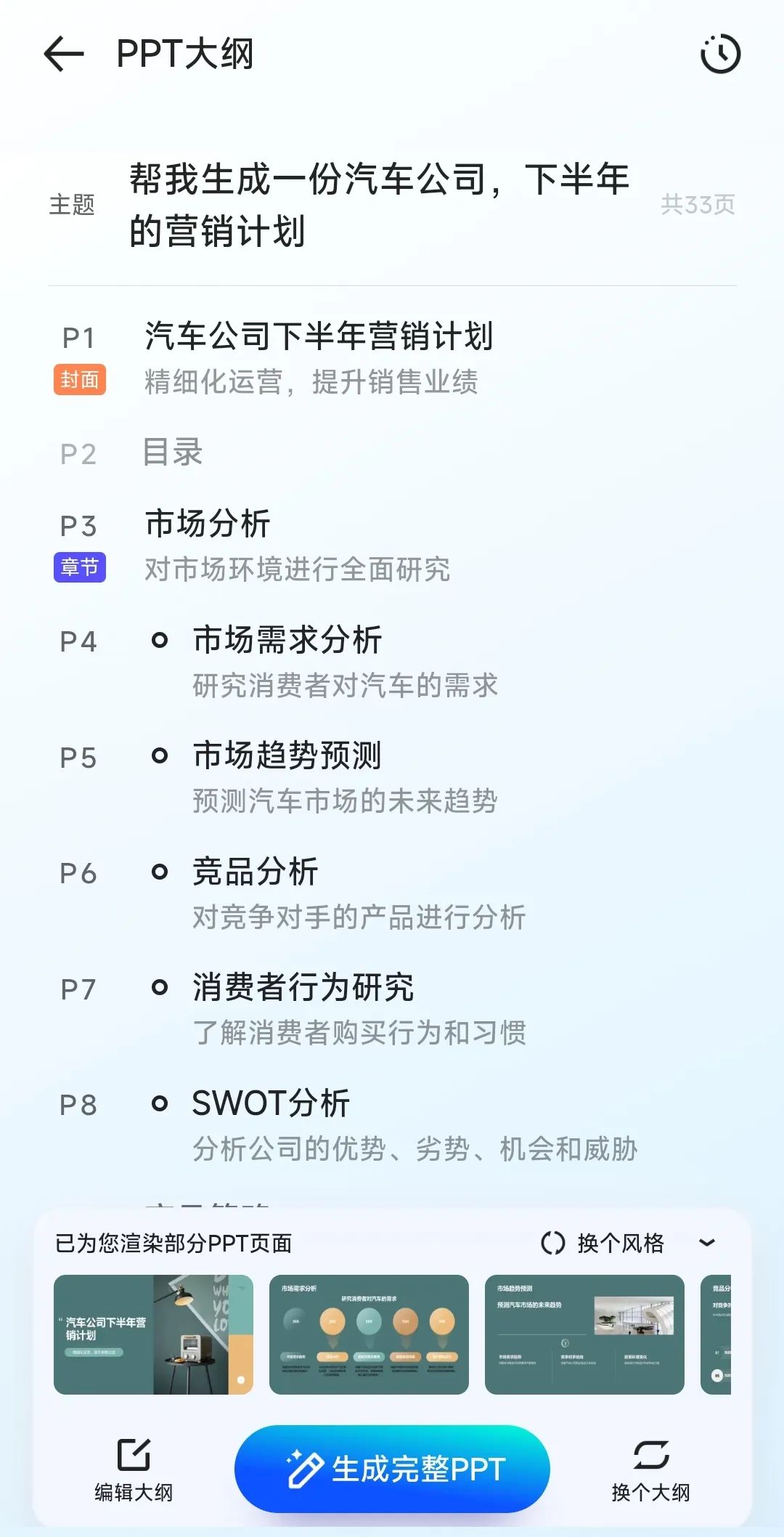
Task: Open the cover slide preview thumbnail
Action: coord(153,1334)
